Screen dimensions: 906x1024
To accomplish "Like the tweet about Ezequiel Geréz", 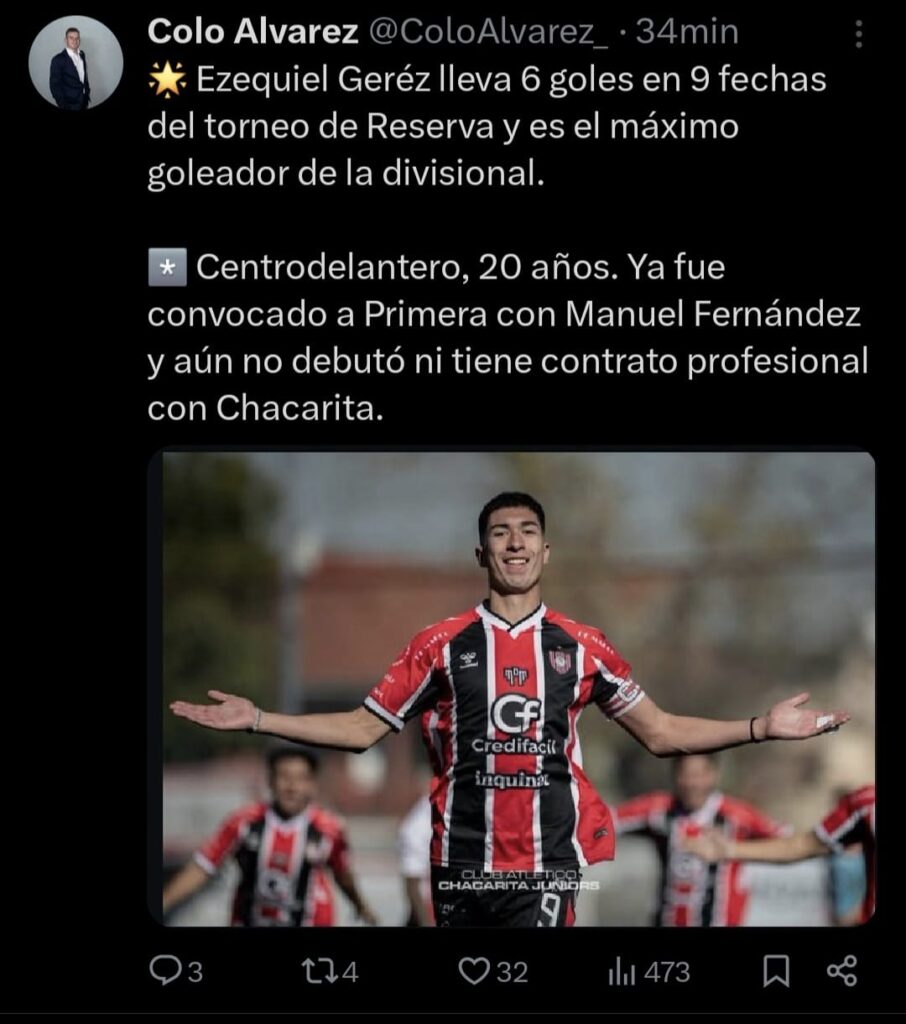I will click(476, 971).
